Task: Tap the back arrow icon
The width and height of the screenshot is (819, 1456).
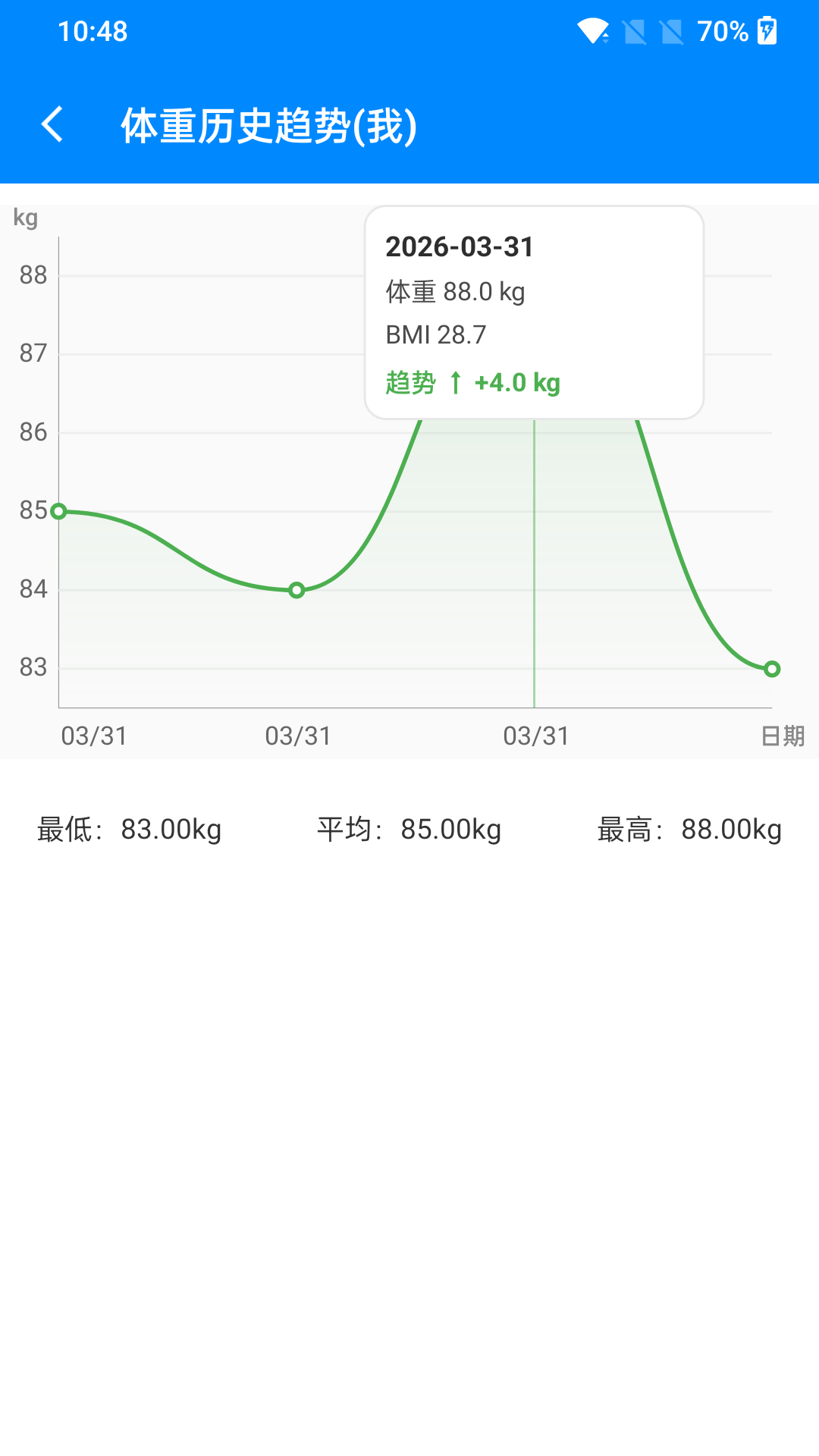Action: pyautogui.click(x=53, y=124)
